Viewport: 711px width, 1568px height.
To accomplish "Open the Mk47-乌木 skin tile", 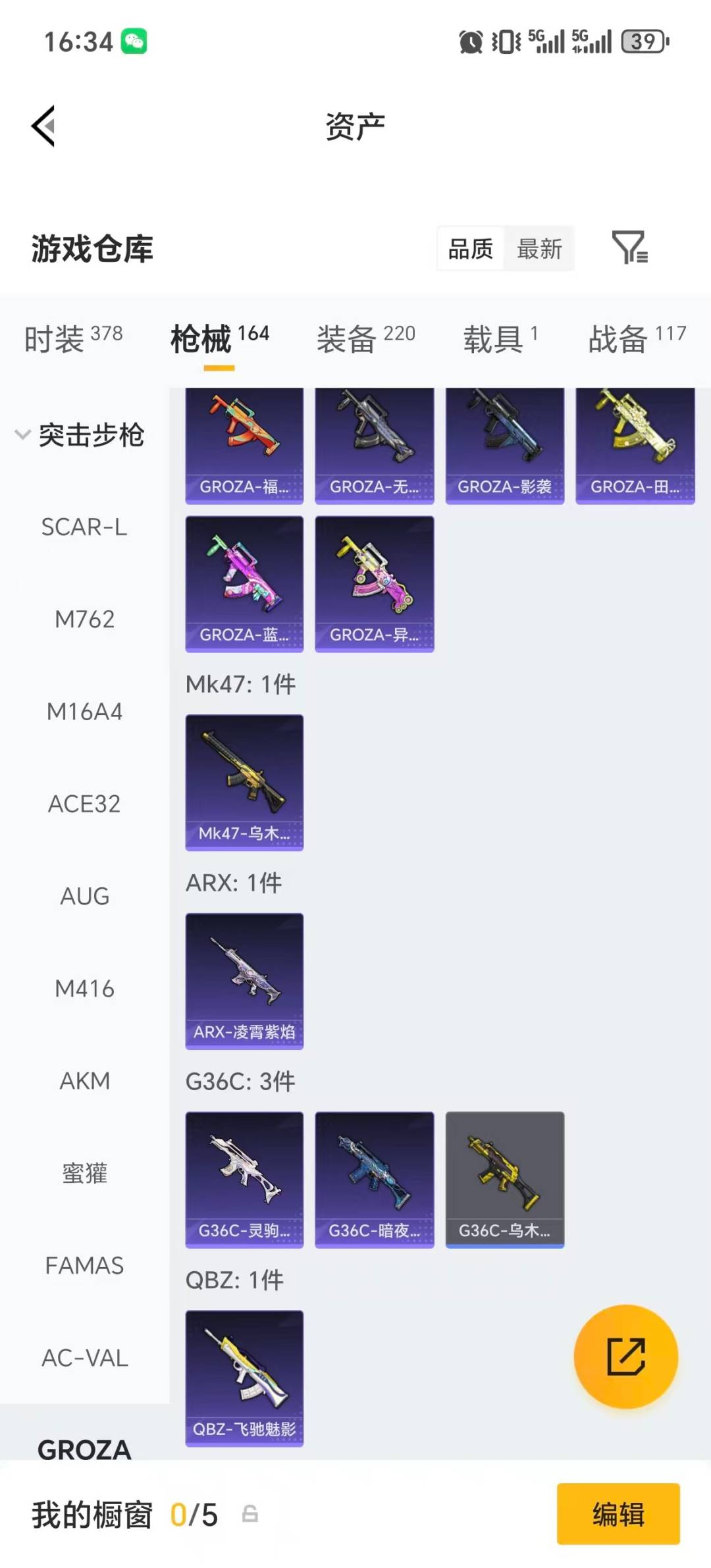I will (244, 782).
